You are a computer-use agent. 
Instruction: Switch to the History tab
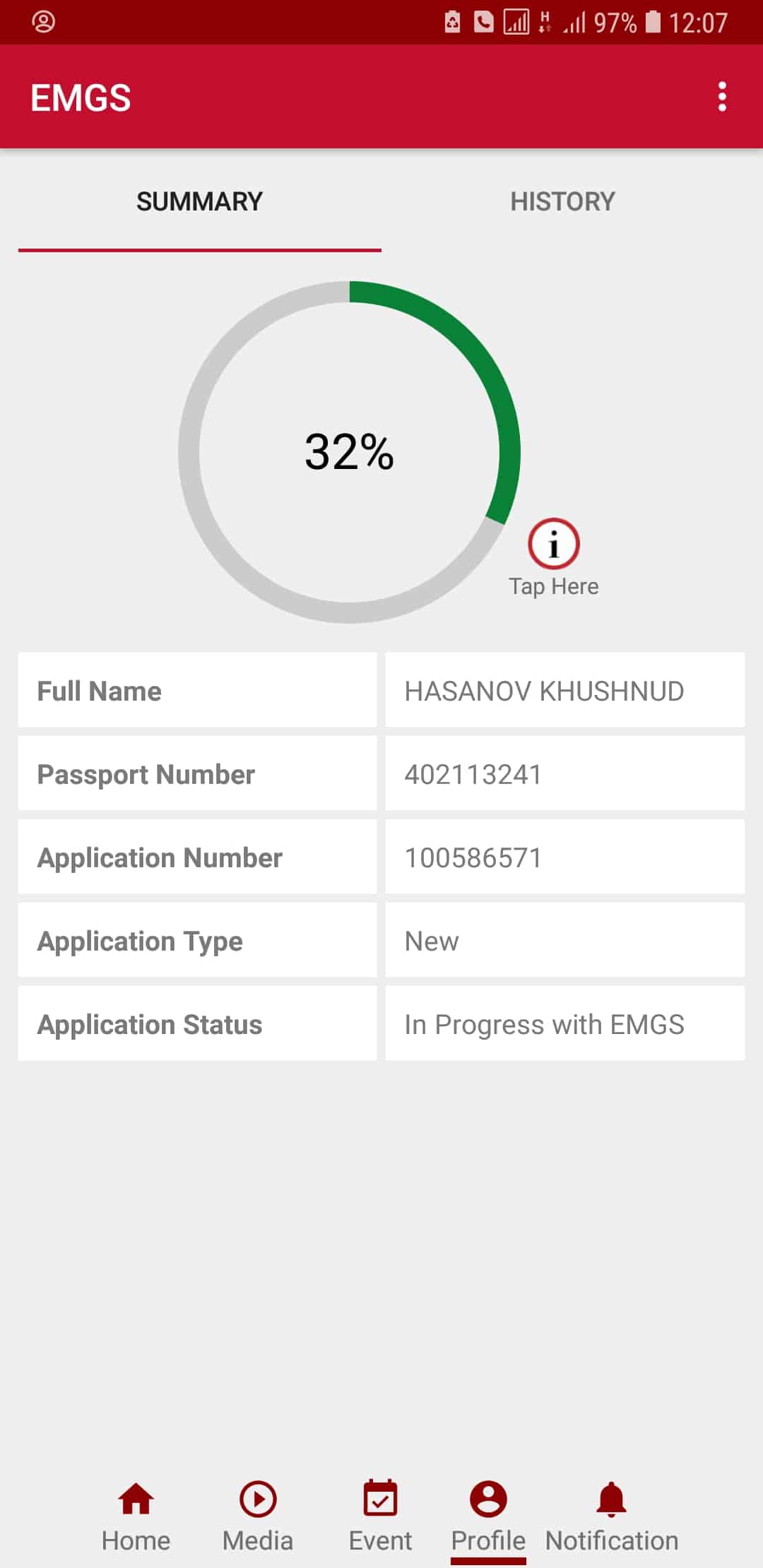[x=562, y=202]
